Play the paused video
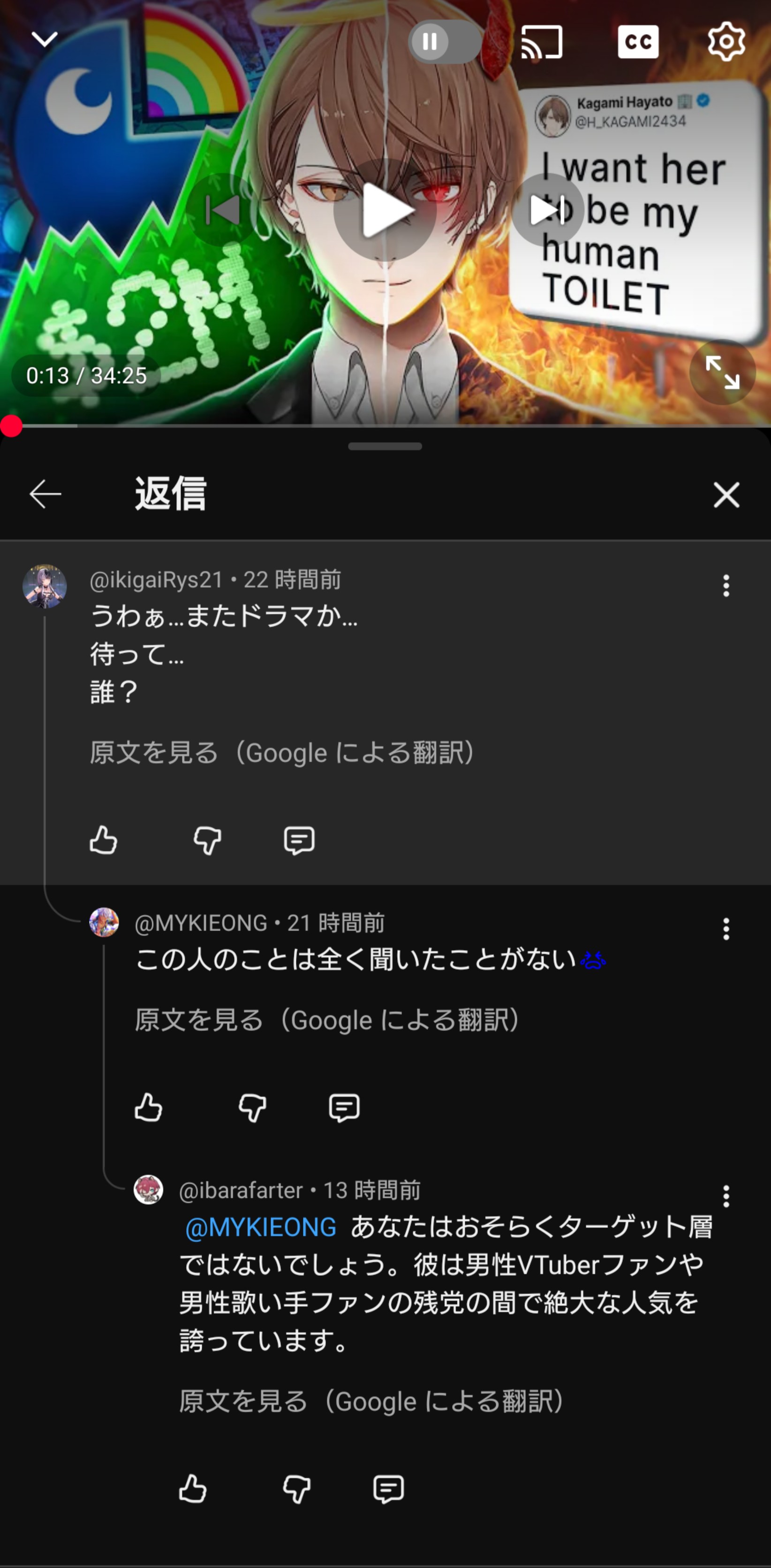Image resolution: width=771 pixels, height=1568 pixels. [385, 210]
